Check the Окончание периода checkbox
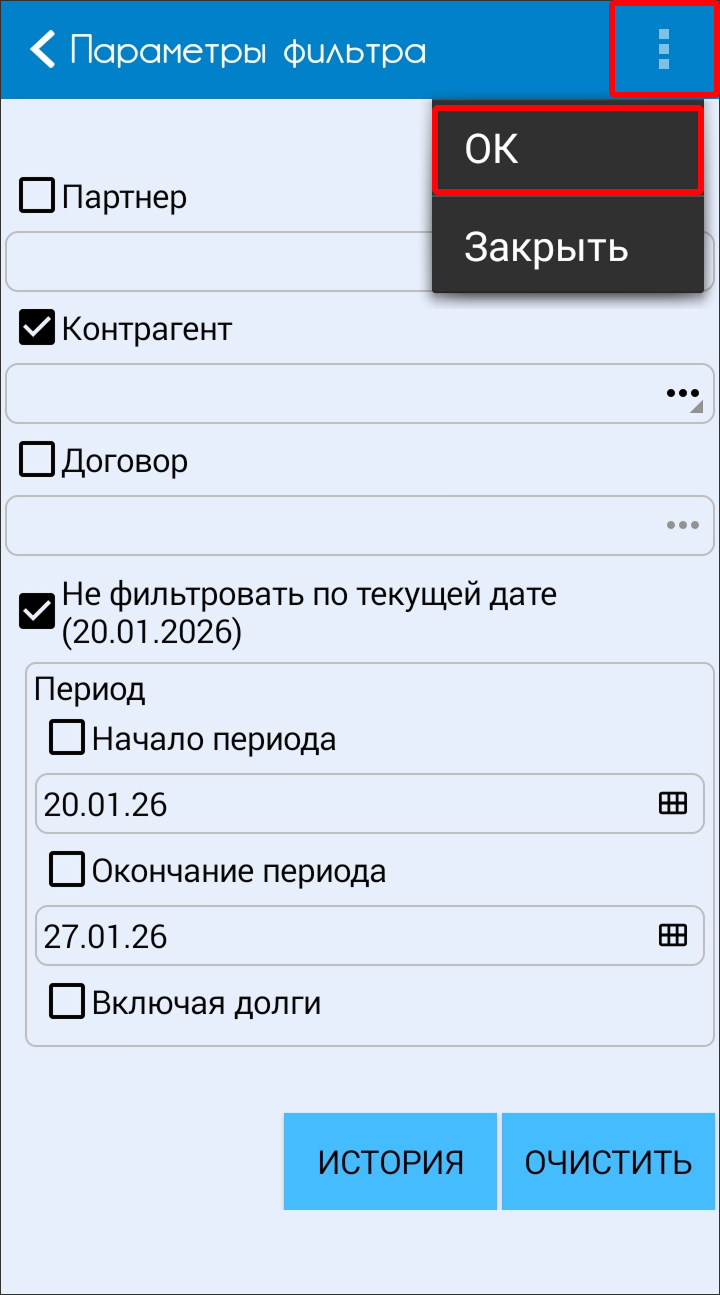Screen dimensions: 720x1295 67,870
